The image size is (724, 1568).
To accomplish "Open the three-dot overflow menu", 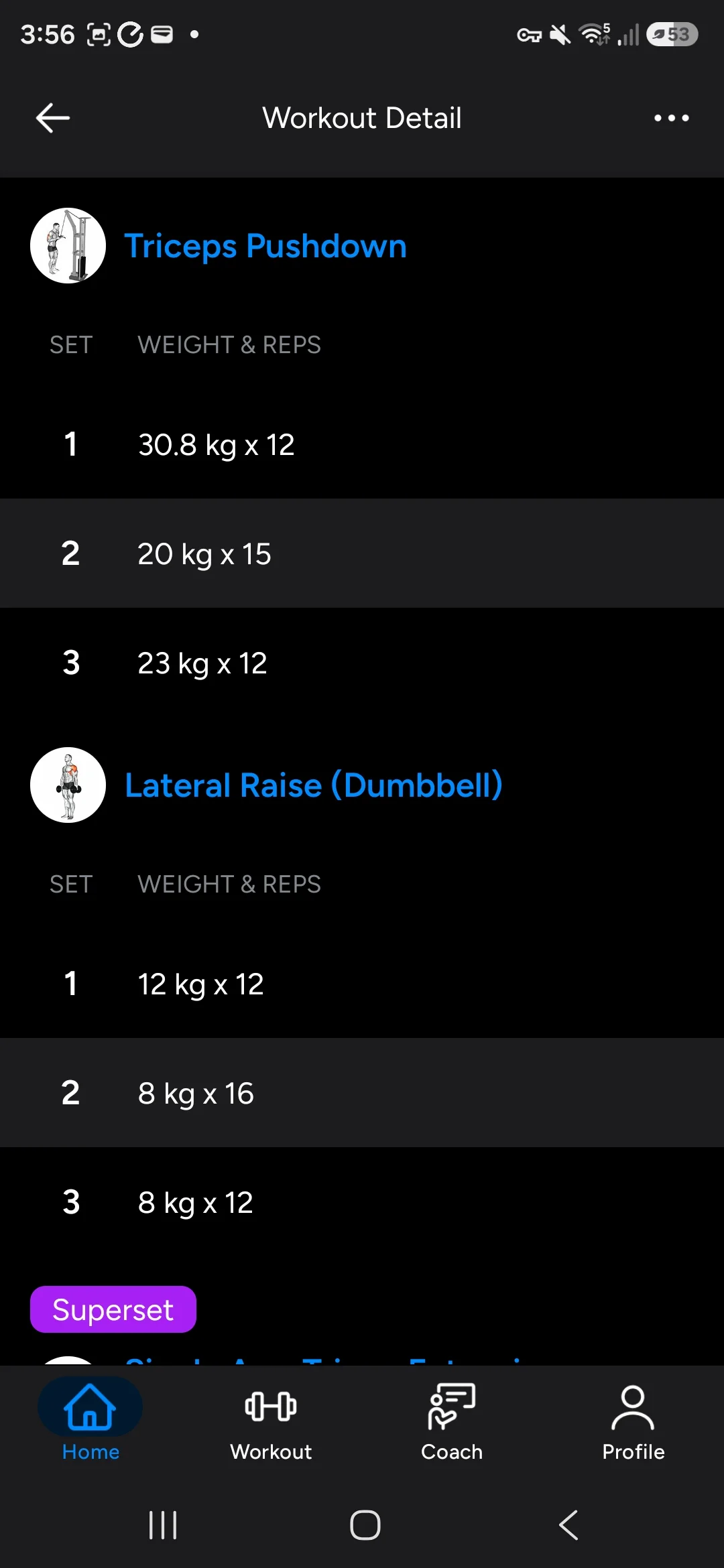I will pos(671,119).
